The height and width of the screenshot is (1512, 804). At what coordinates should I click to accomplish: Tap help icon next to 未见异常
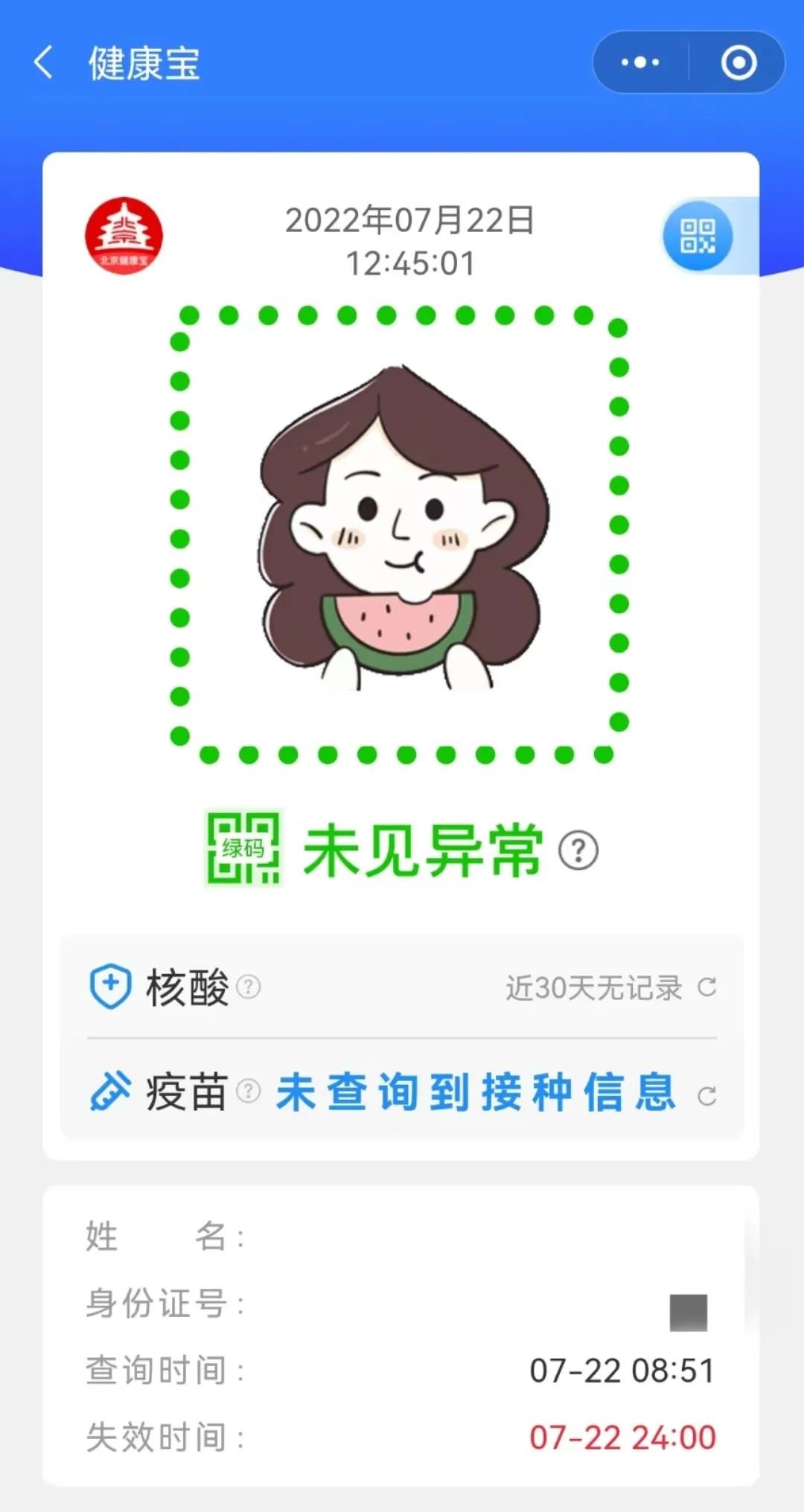click(578, 850)
